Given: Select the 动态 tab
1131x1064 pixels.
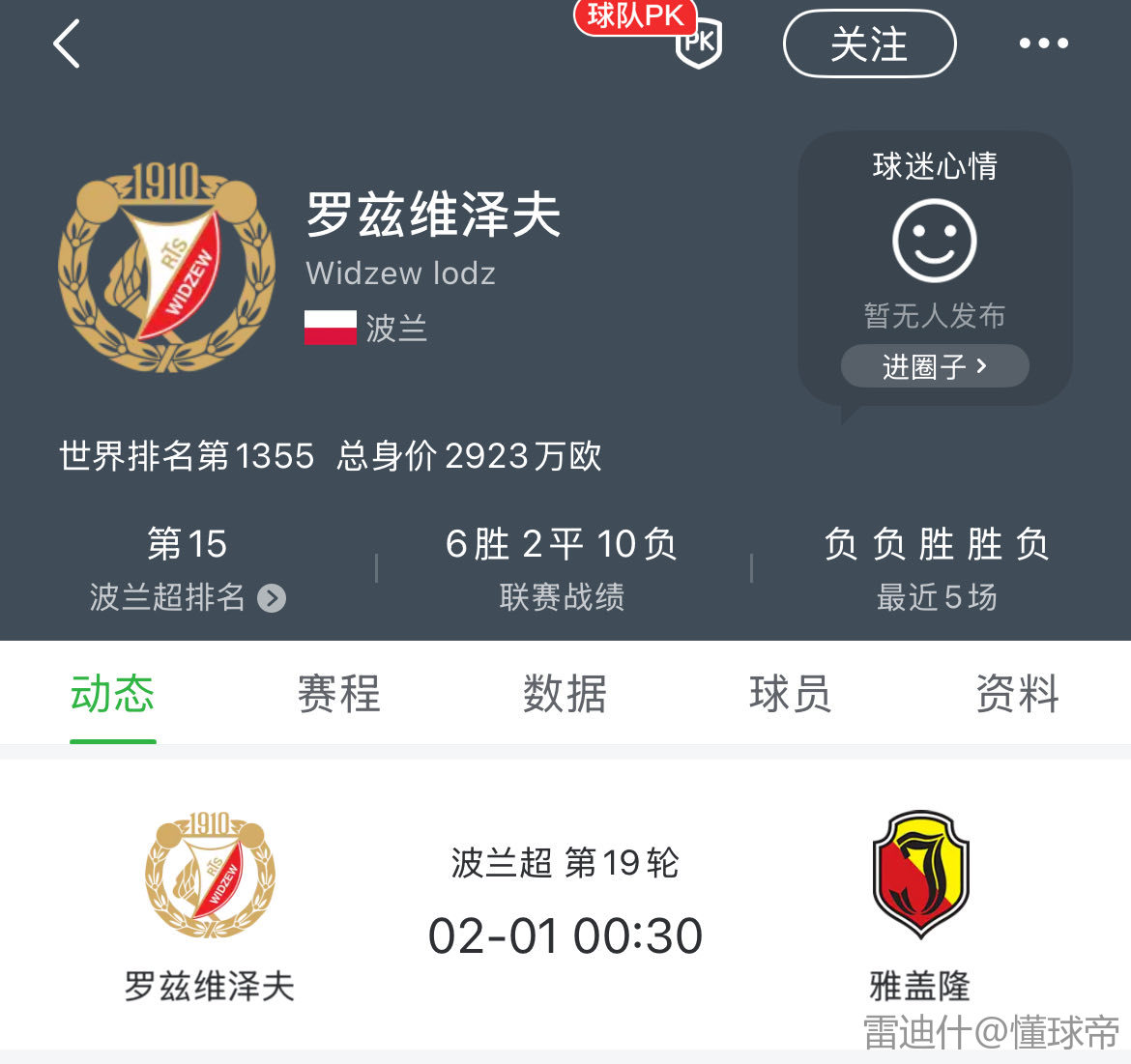Looking at the screenshot, I should [x=113, y=694].
